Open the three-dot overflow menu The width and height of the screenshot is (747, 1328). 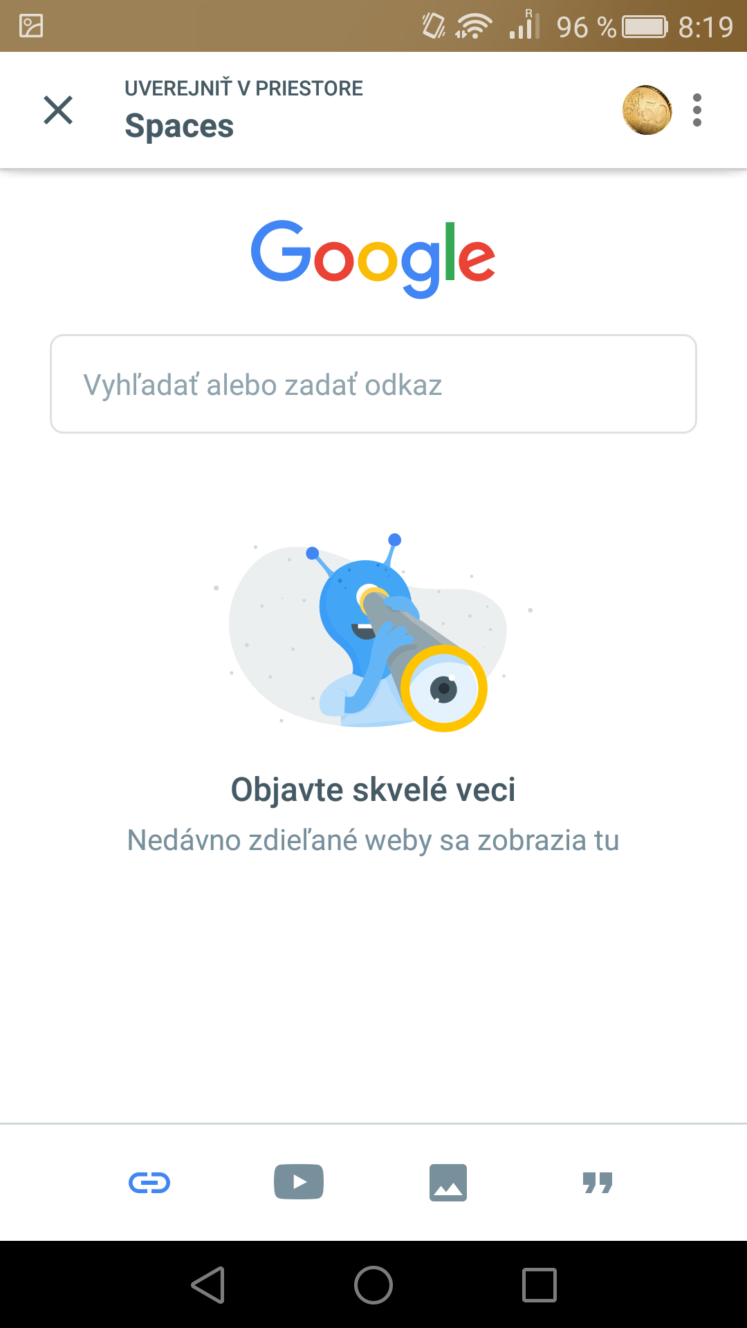click(x=697, y=110)
